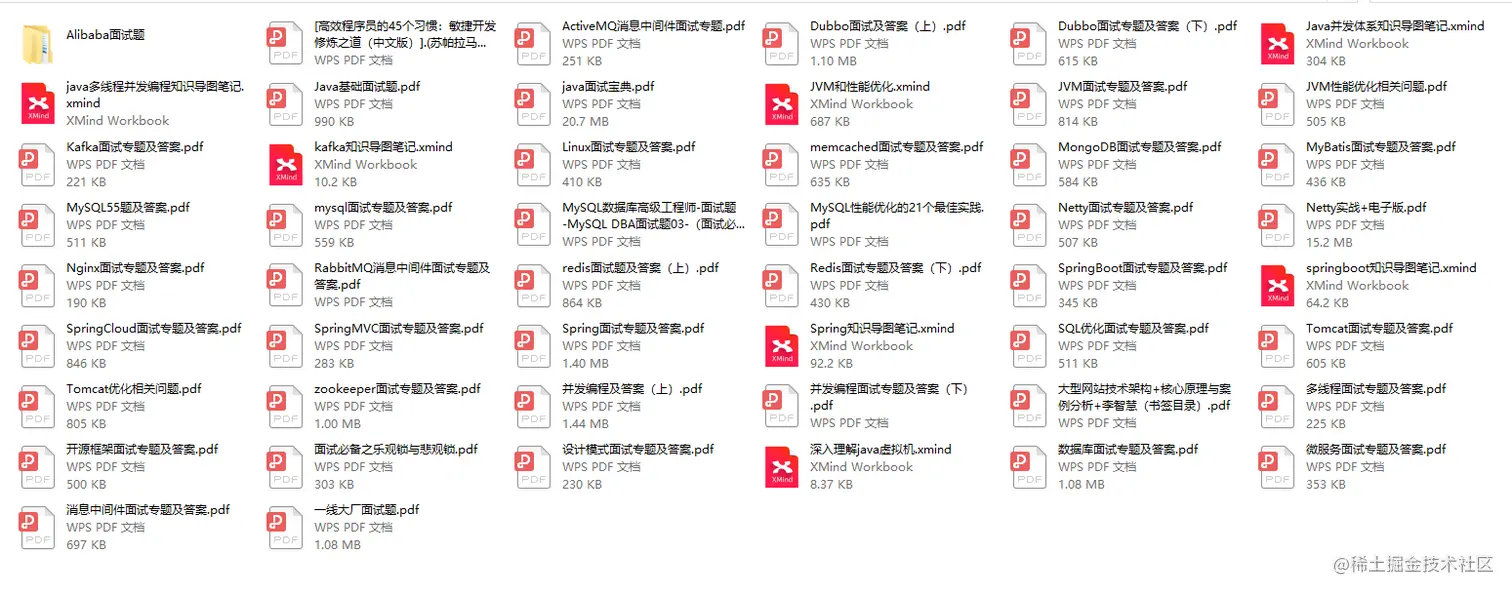Open MongoDB面试专题及答案.pdf

point(1029,164)
